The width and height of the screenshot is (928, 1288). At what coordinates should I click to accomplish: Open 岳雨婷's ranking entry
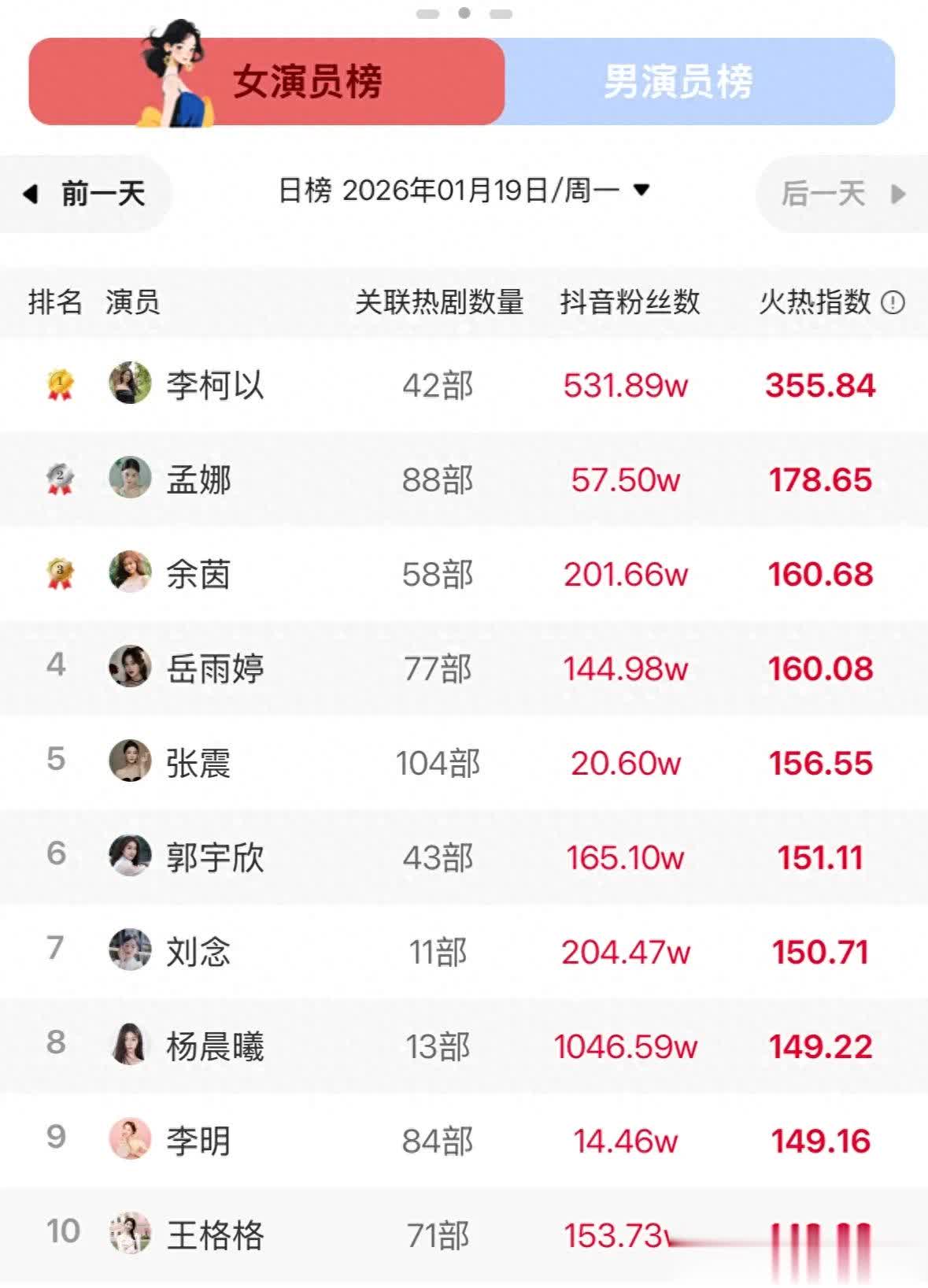pyautogui.click(x=215, y=669)
